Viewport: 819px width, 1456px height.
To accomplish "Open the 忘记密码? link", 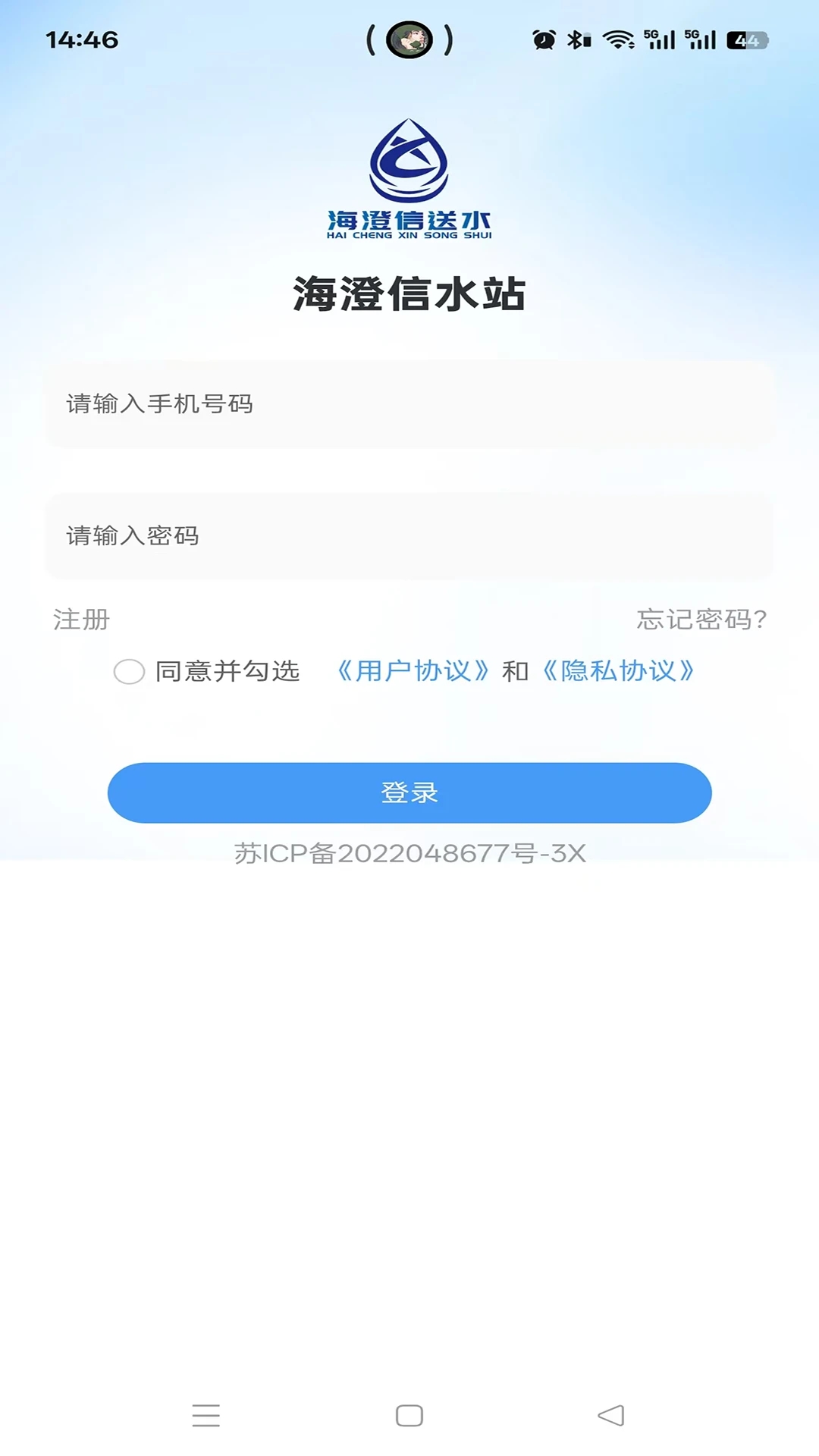I will point(701,620).
